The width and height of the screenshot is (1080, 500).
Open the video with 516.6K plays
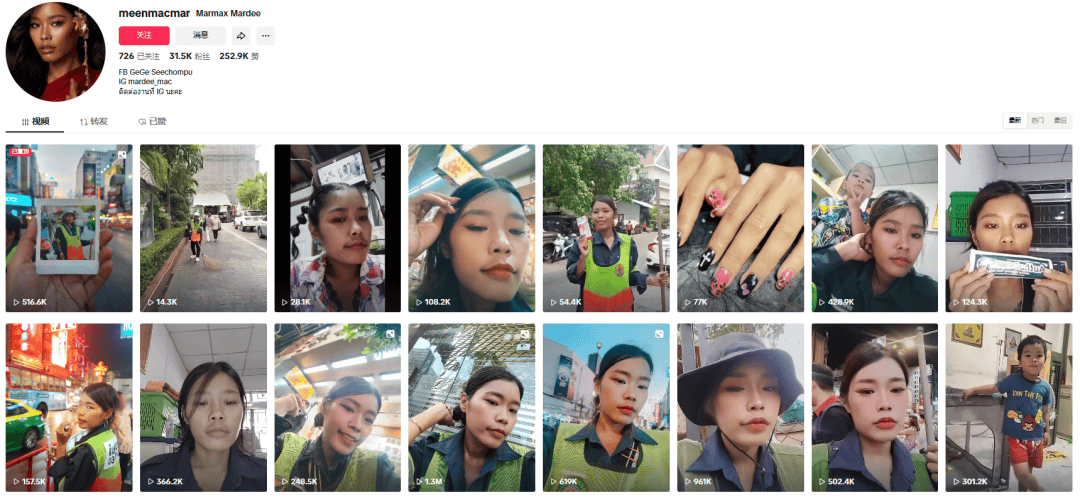coord(69,228)
